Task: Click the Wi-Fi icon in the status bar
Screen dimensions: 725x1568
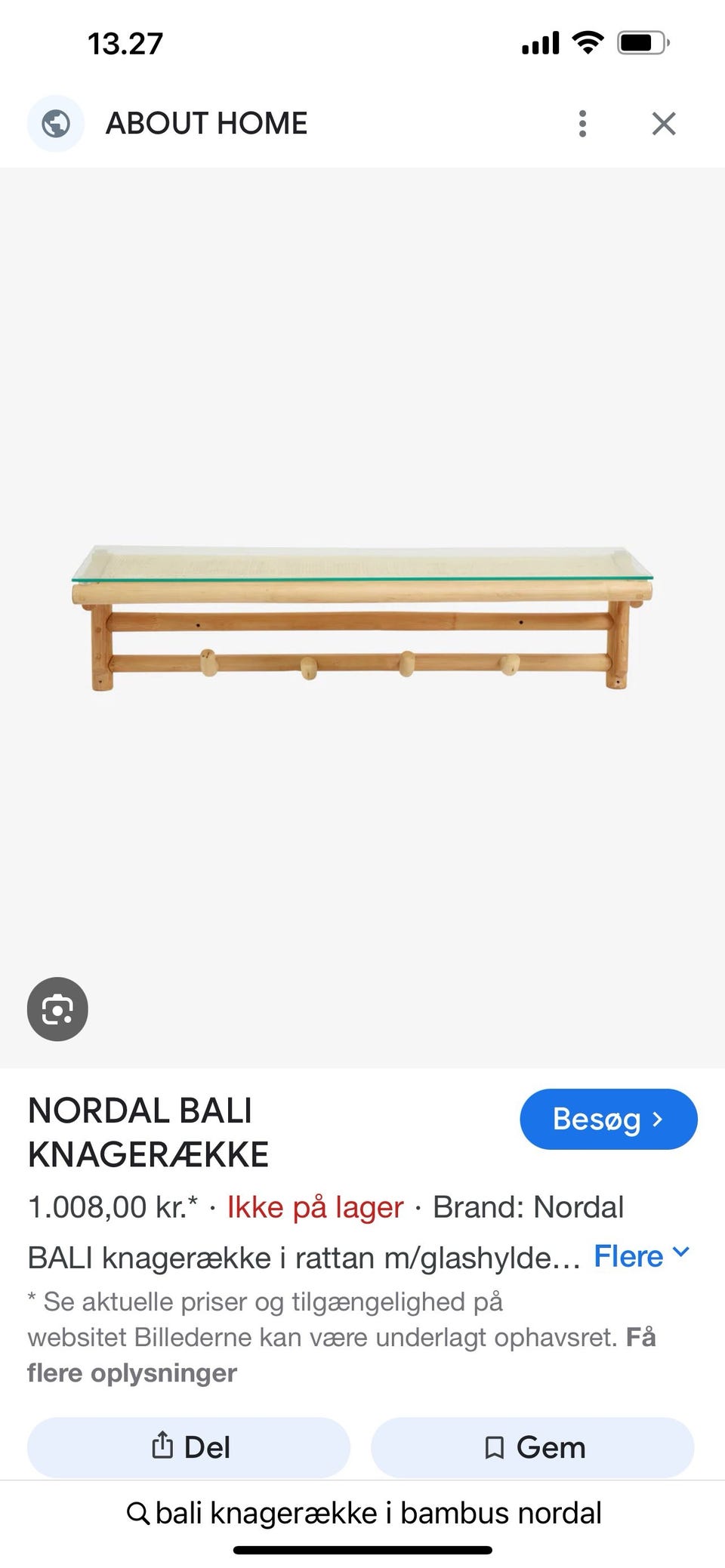Action: [588, 42]
